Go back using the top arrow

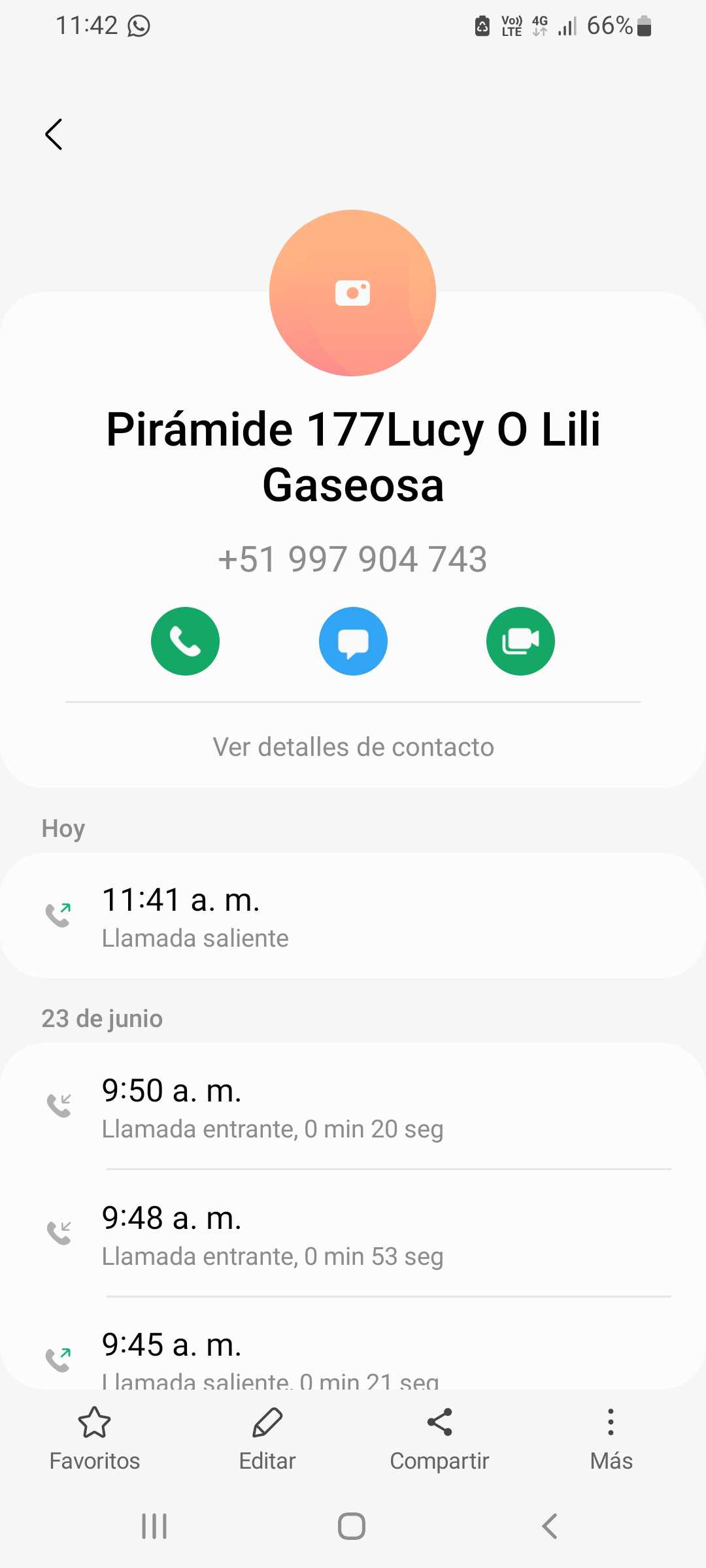click(x=54, y=135)
